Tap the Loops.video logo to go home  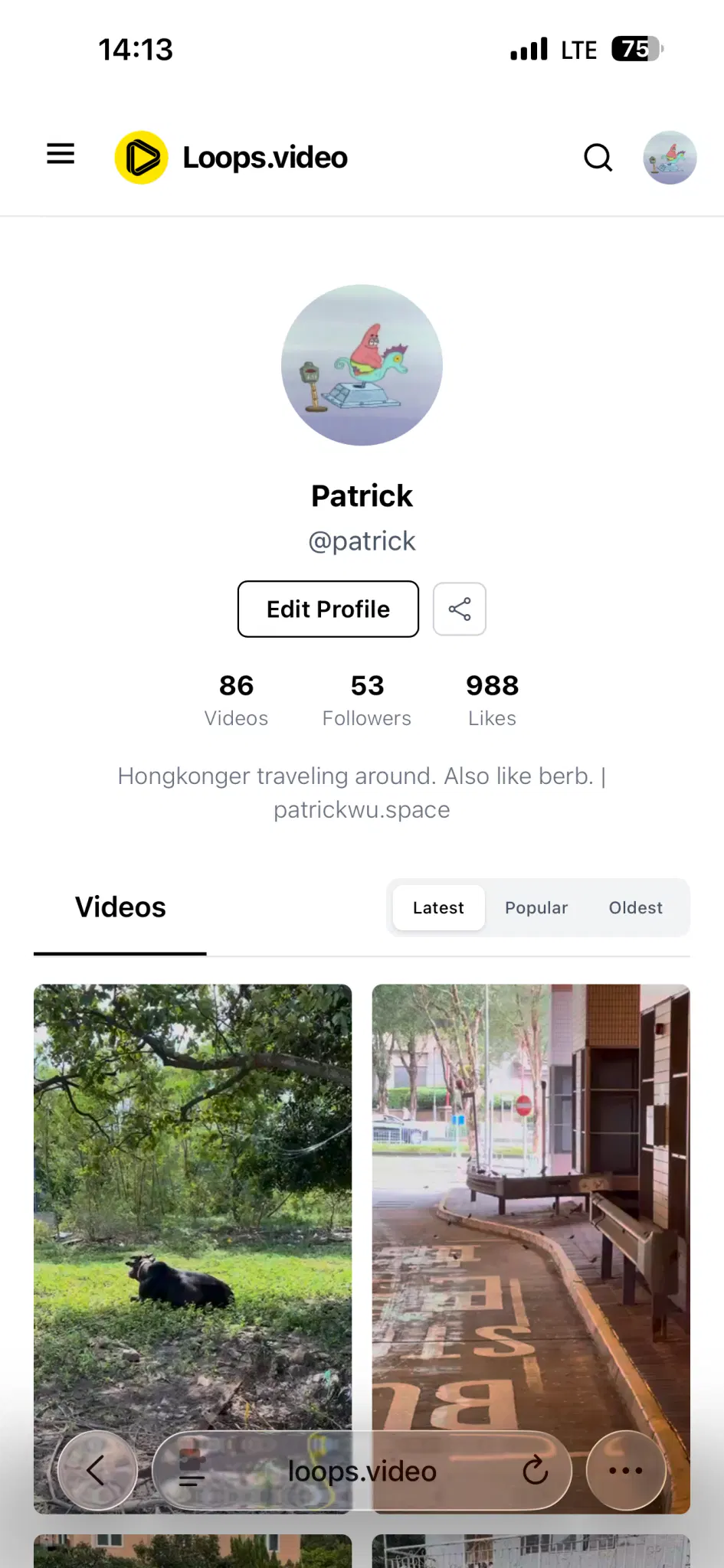[x=231, y=158]
